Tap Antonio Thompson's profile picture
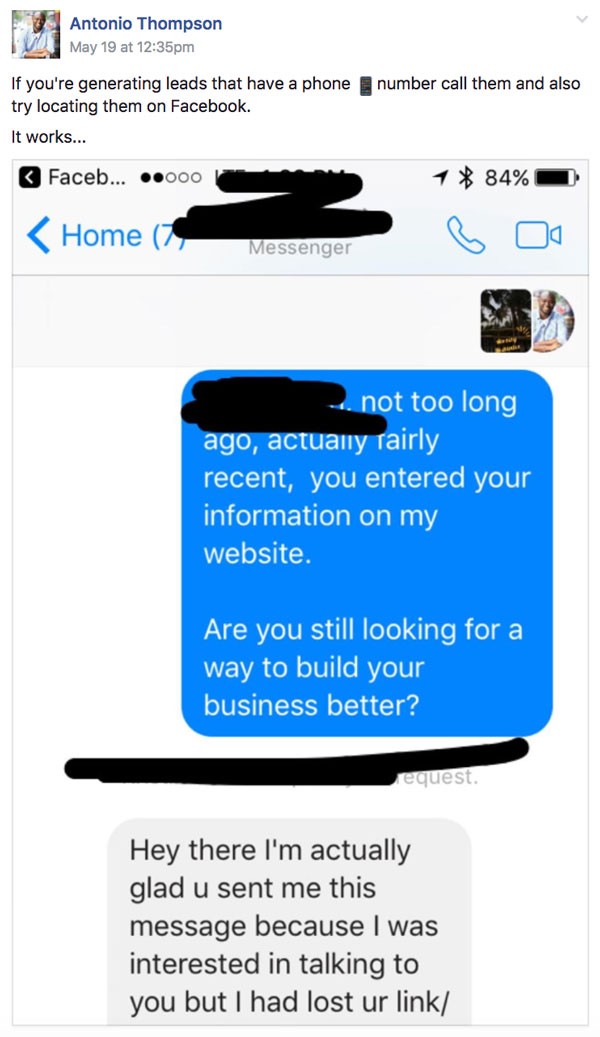 pyautogui.click(x=36, y=34)
